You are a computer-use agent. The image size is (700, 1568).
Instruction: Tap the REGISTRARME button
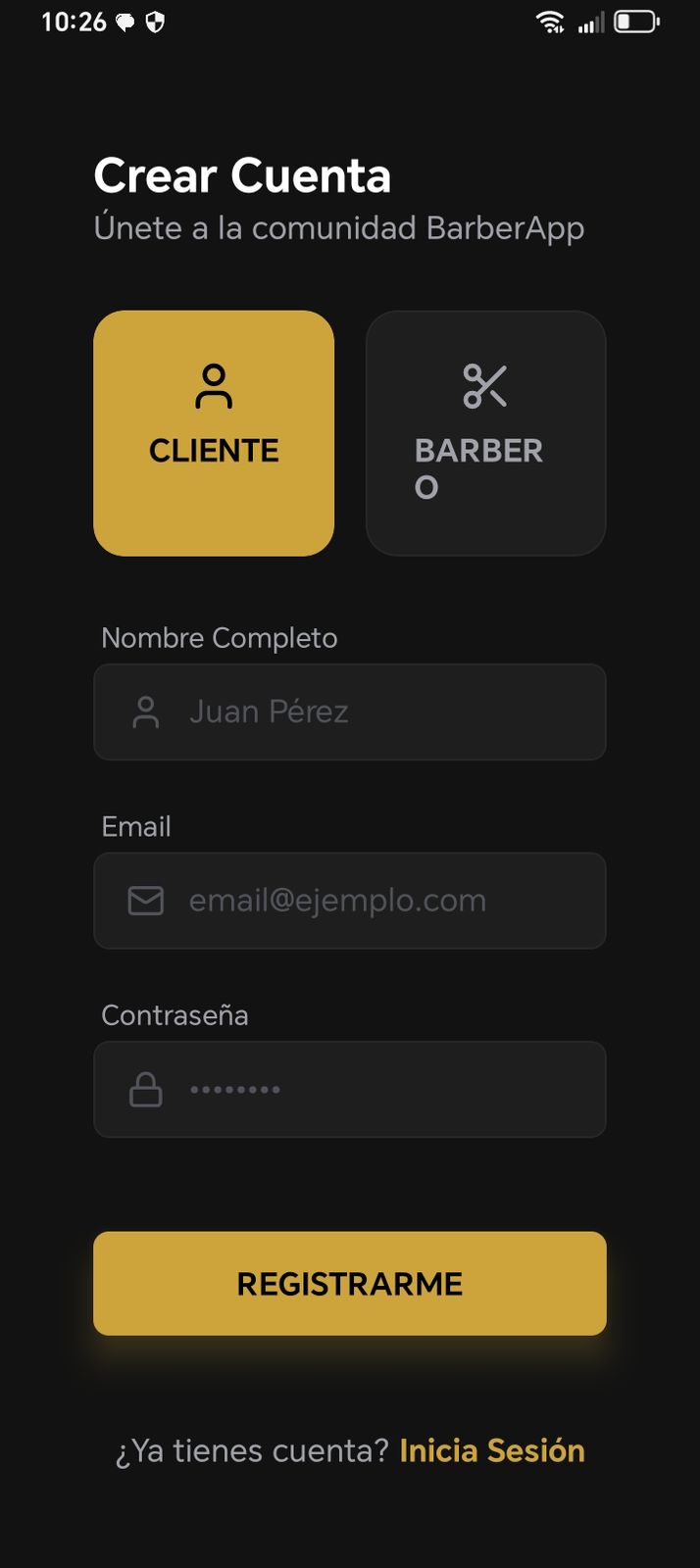click(350, 1284)
